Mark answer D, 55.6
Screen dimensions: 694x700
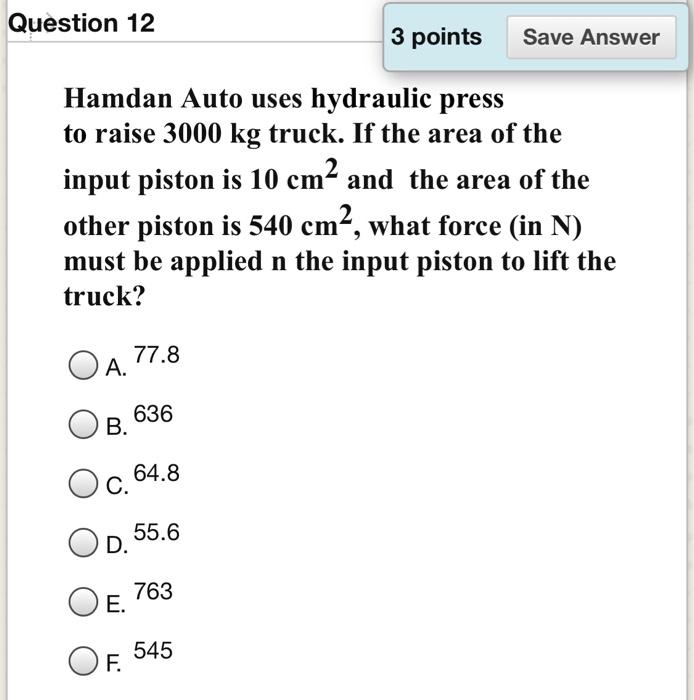pos(83,544)
